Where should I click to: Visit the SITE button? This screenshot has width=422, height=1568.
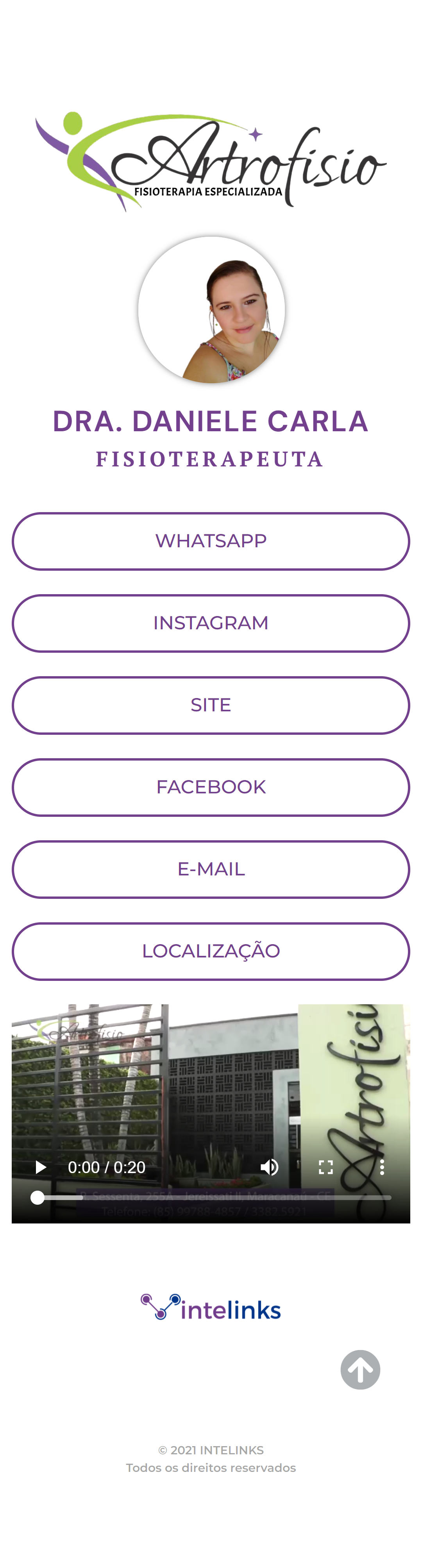point(211,705)
